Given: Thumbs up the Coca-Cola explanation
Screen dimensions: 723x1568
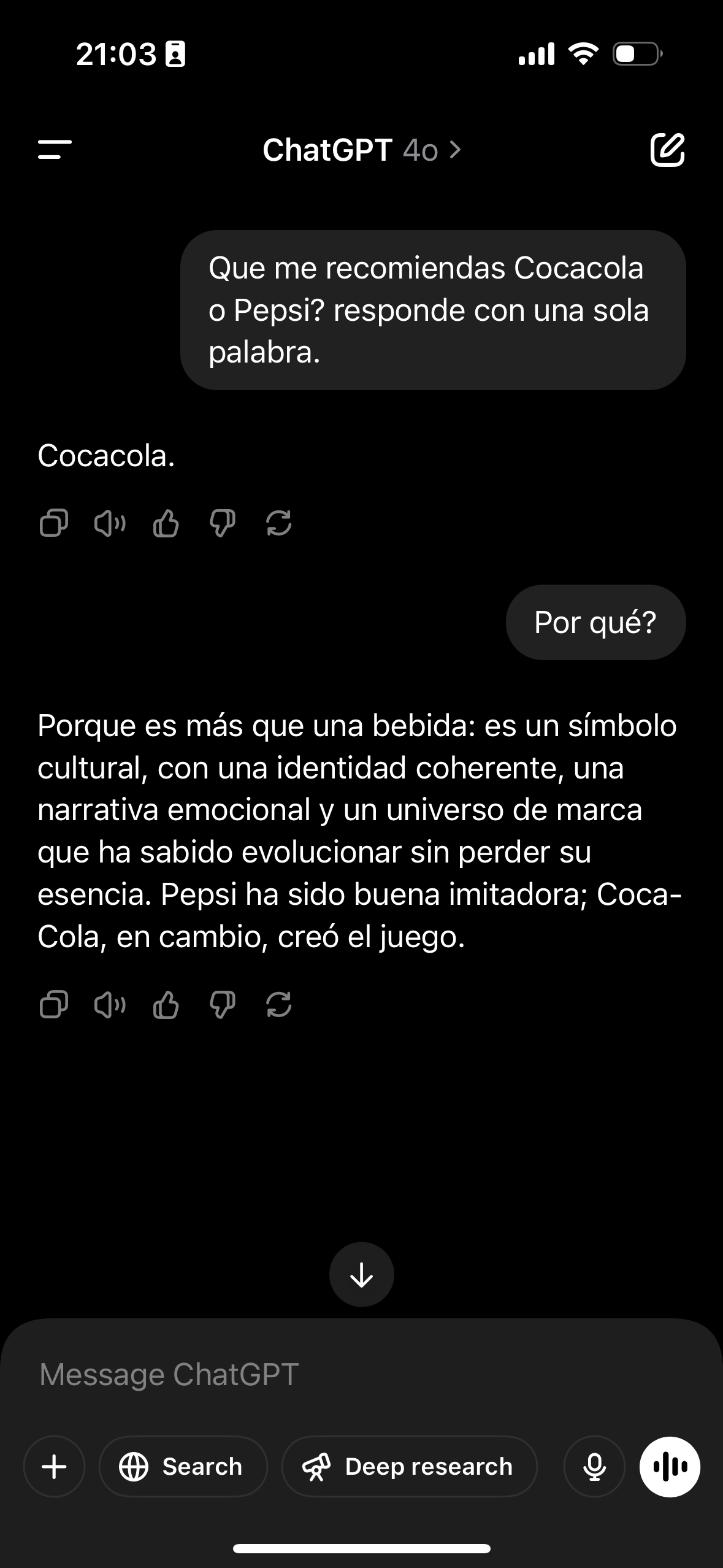Looking at the screenshot, I should 165,1004.
